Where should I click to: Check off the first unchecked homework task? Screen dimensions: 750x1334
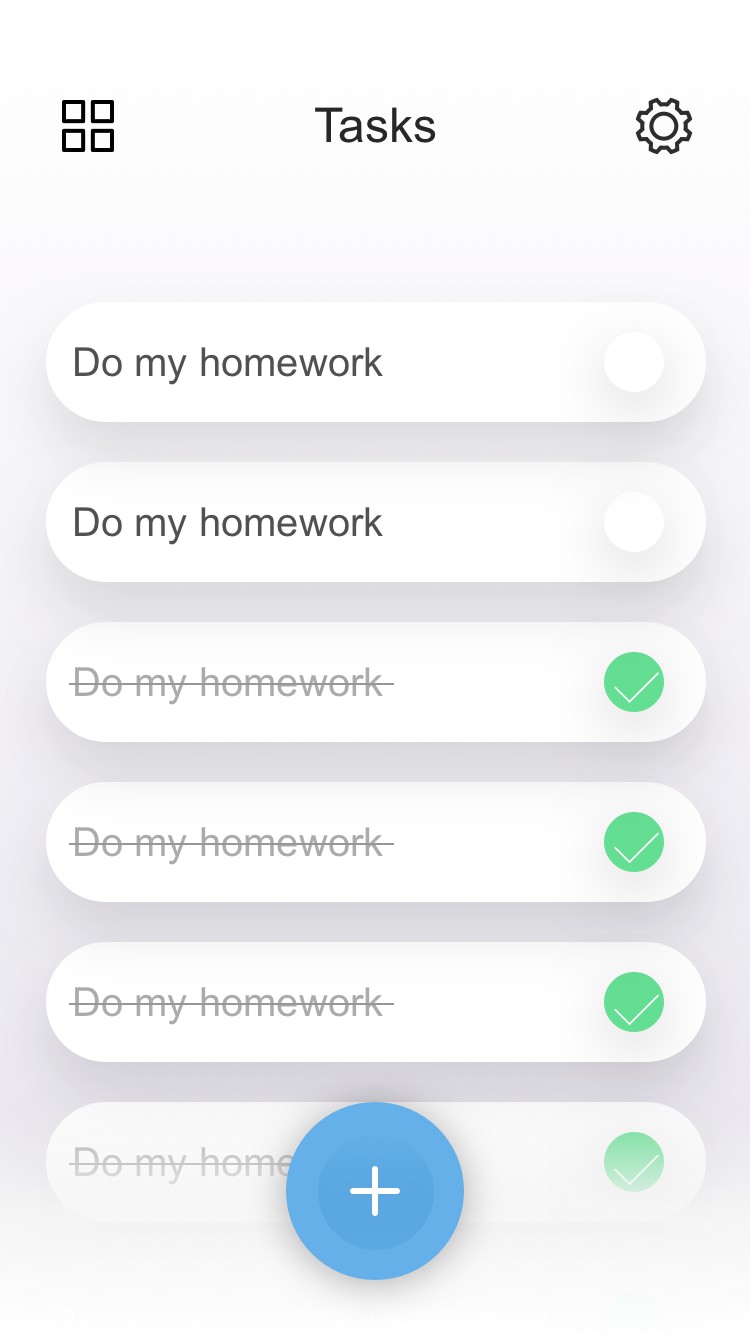(634, 362)
